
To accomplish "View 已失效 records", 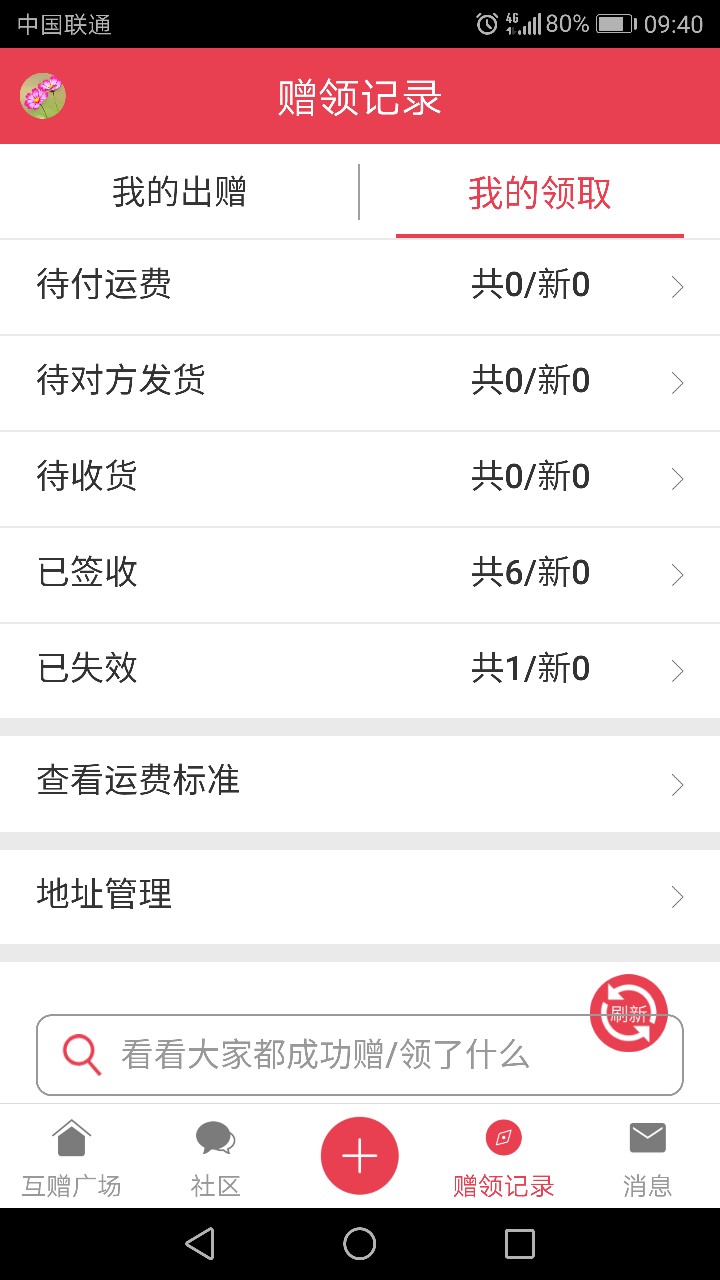I will coord(360,671).
